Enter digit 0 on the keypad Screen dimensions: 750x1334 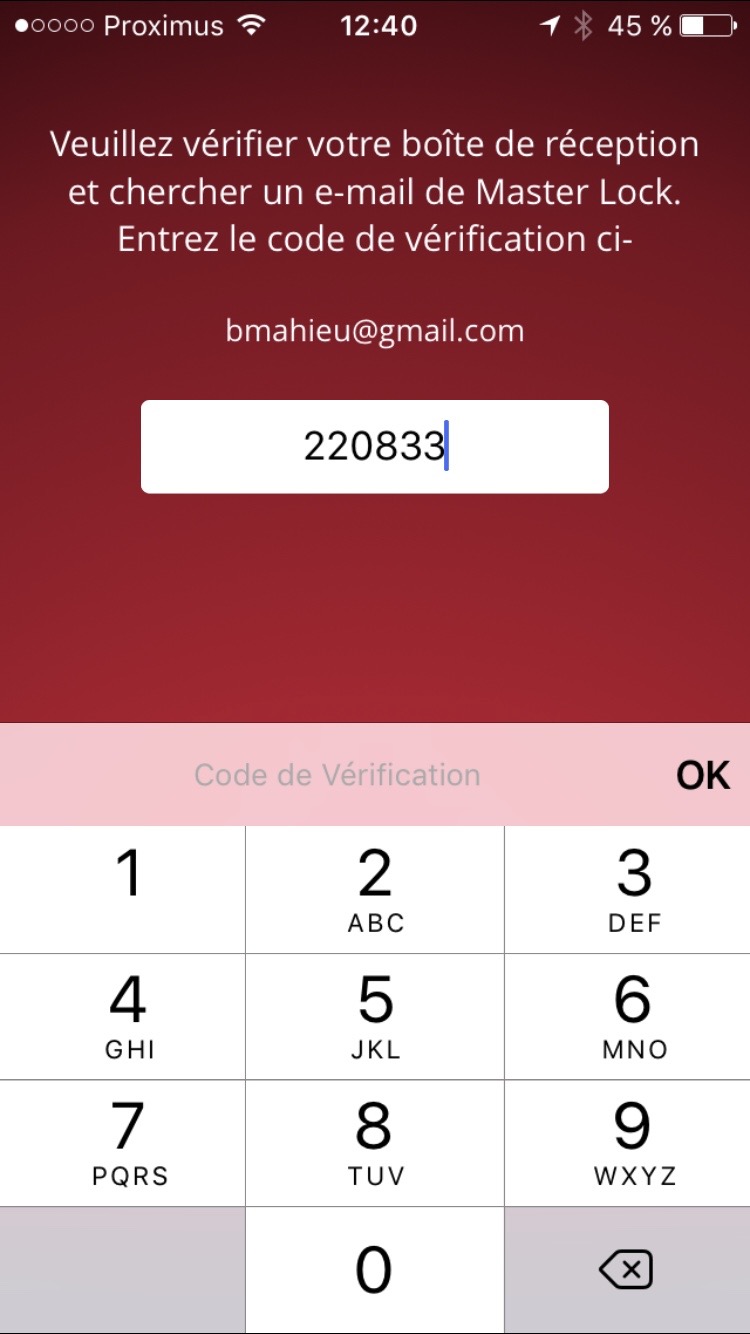[375, 1270]
